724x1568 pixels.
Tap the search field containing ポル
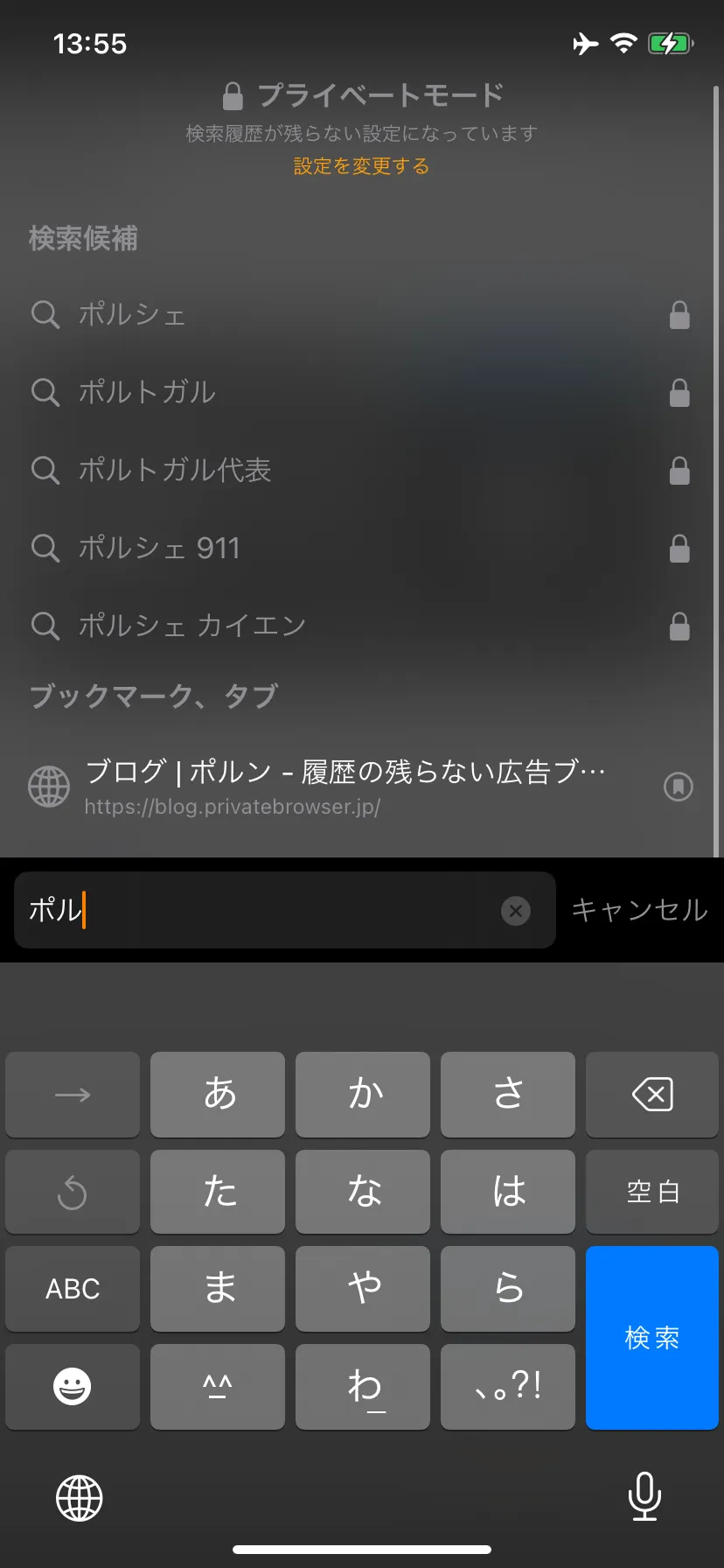coord(262,911)
